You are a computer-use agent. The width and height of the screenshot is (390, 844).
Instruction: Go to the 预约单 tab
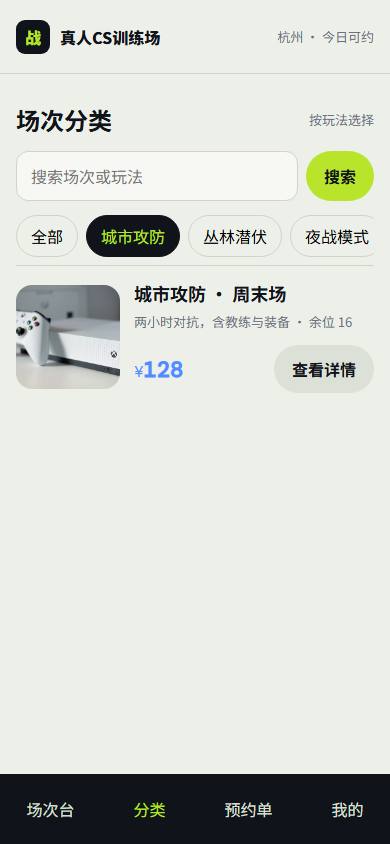[x=248, y=810]
